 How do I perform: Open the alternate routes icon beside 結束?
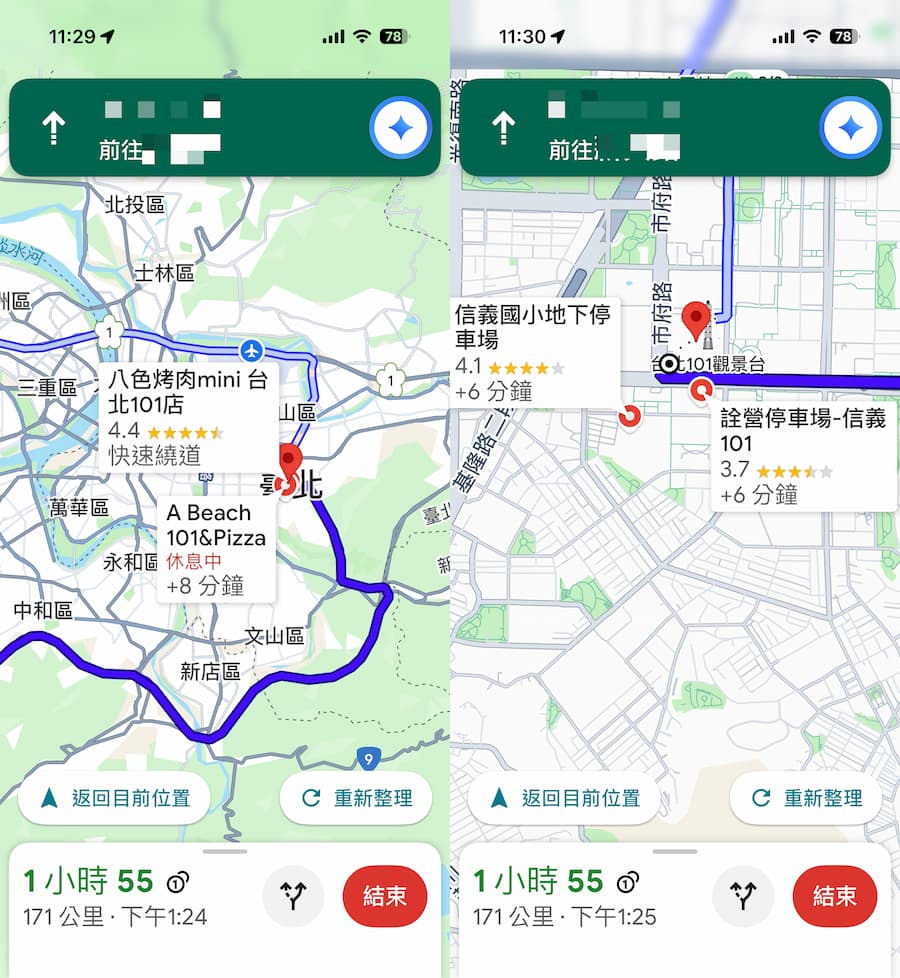[293, 896]
